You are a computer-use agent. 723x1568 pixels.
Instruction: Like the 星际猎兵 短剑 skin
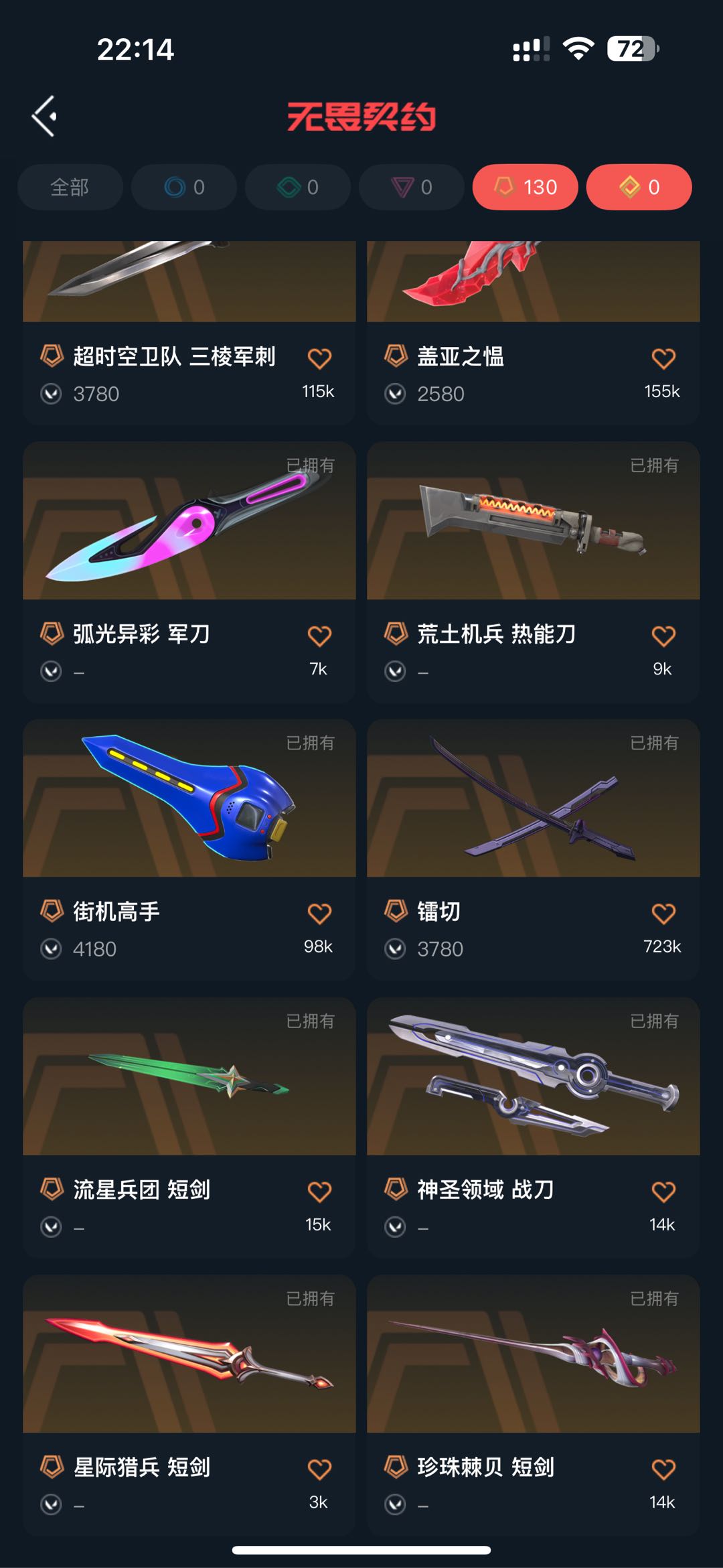(x=319, y=1469)
